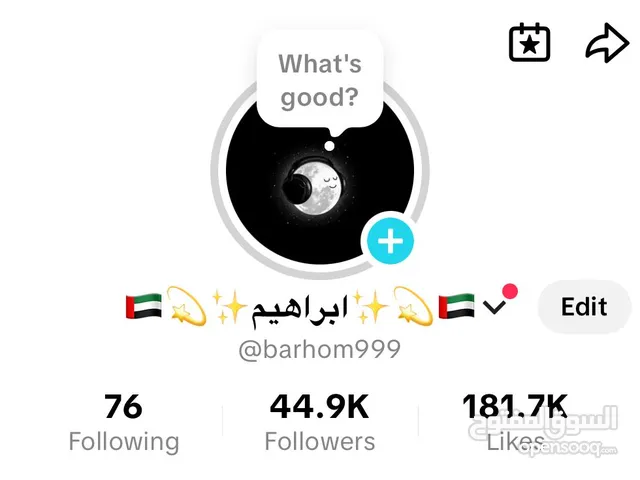Open the 76 Following list
Image resolution: width=640 pixels, height=480 pixels.
point(123,423)
